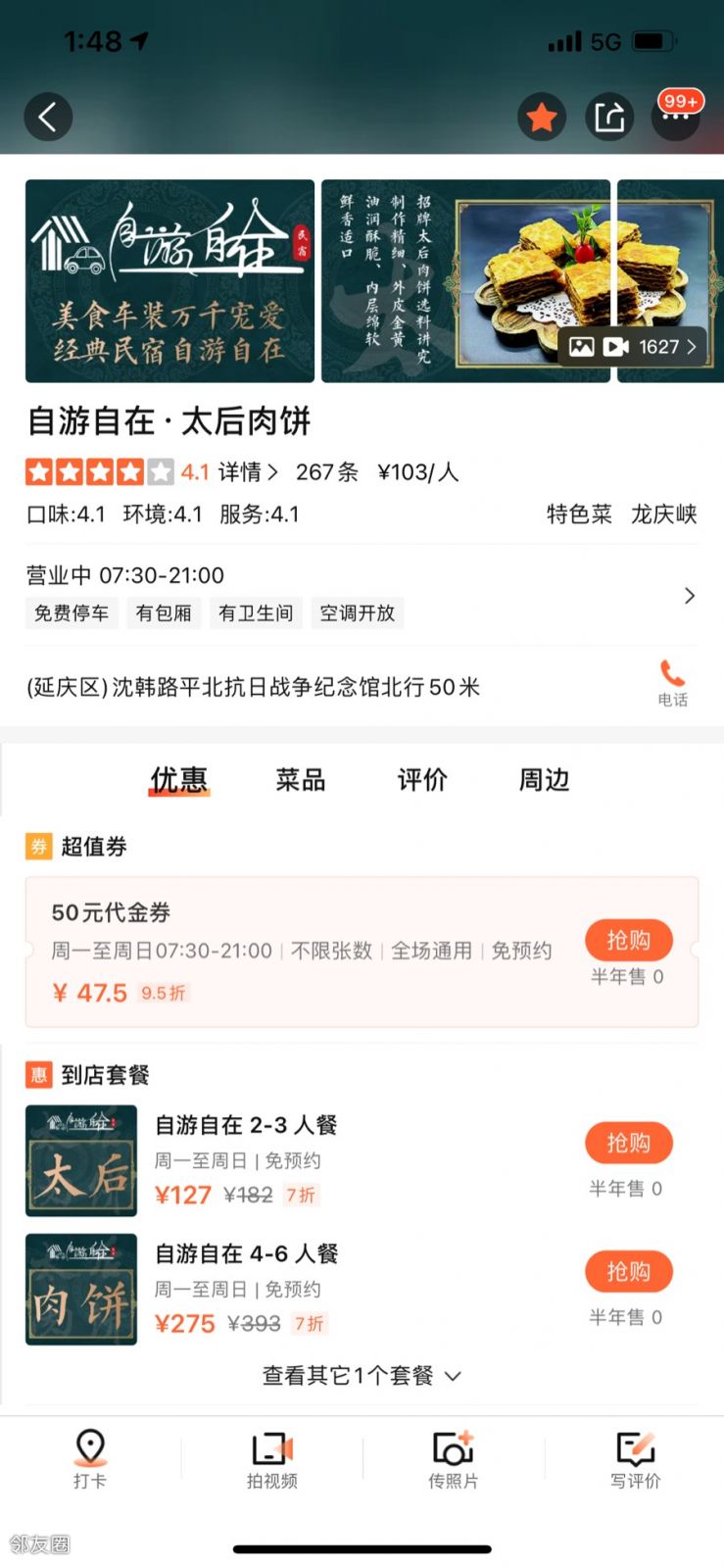Upload photos via 传照片
The image size is (724, 1568).
pos(453,1458)
